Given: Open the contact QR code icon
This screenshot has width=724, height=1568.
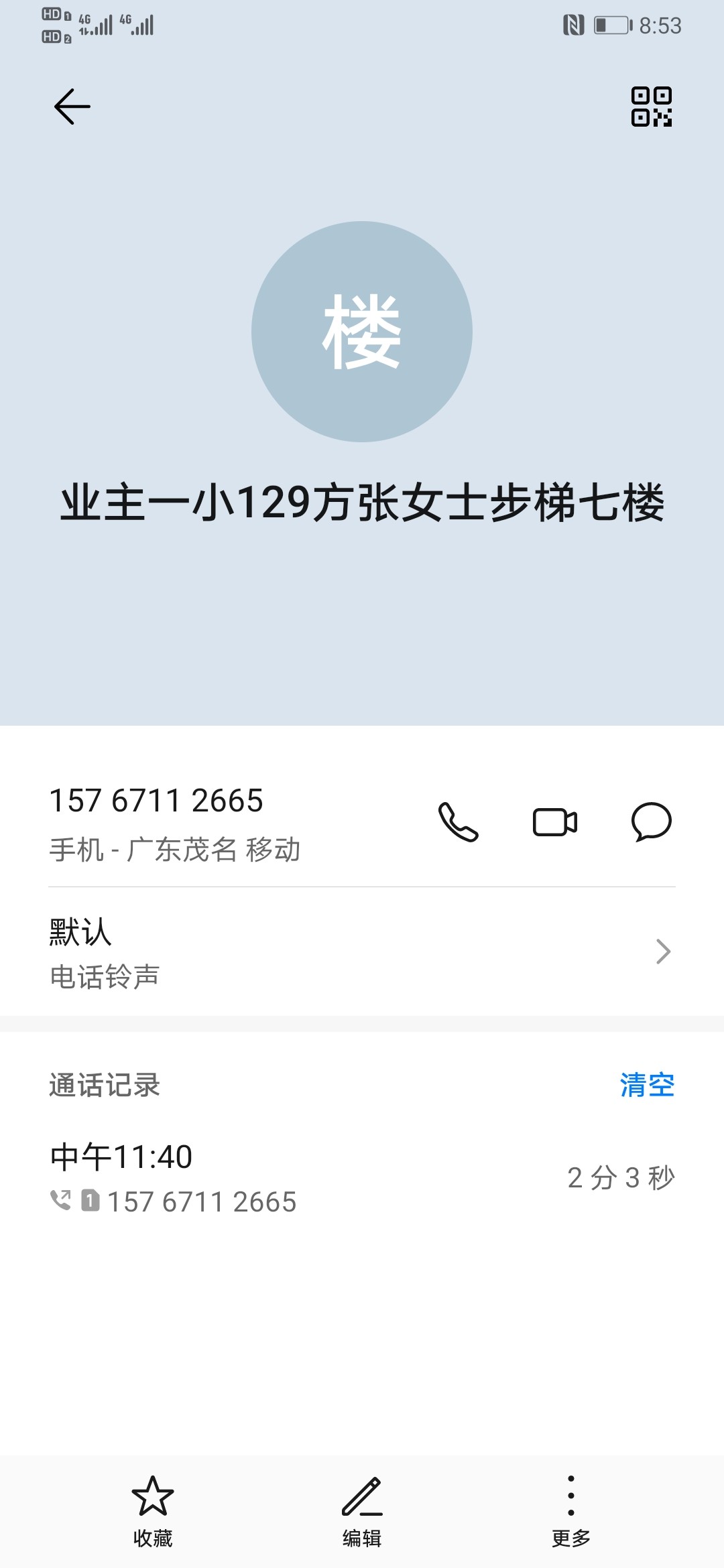Looking at the screenshot, I should click(651, 107).
